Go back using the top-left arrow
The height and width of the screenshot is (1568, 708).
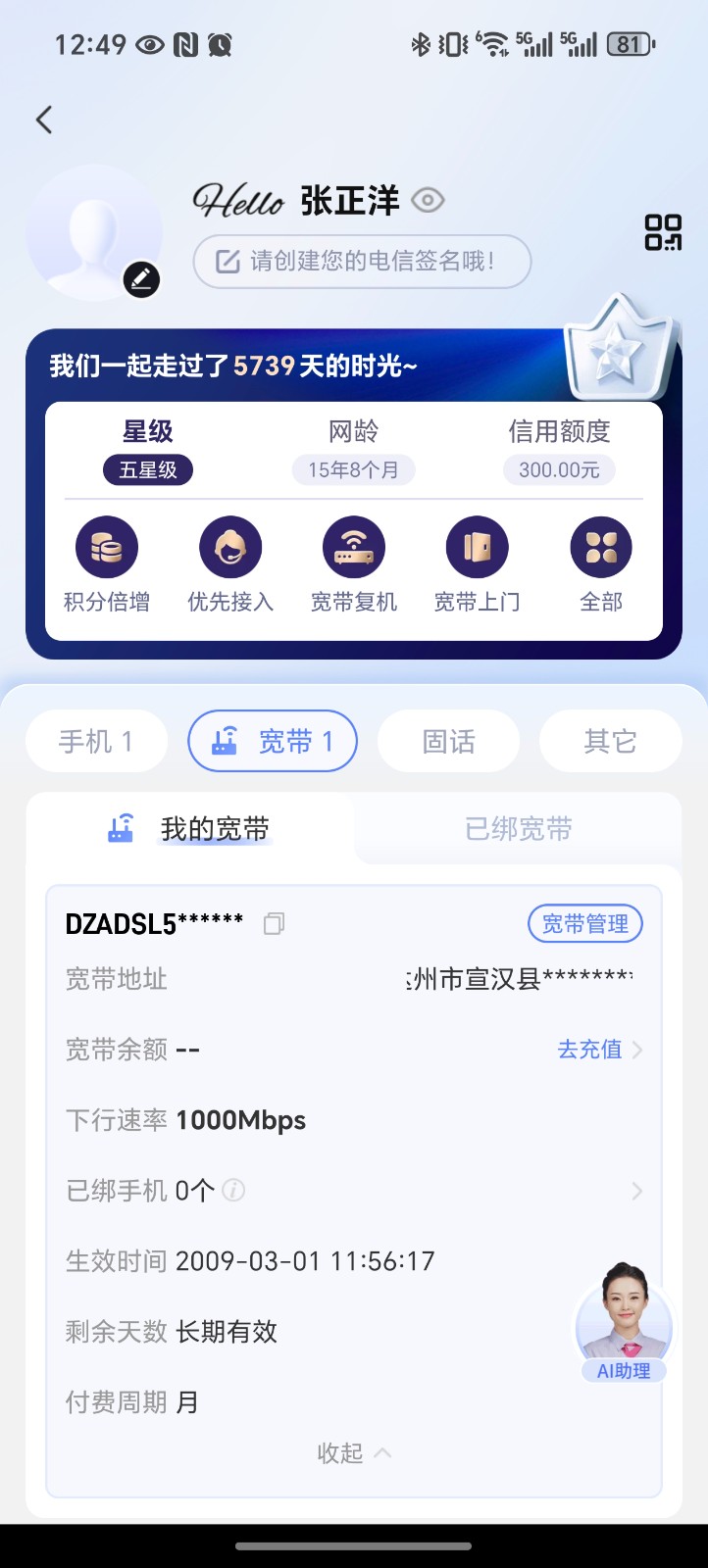[x=44, y=121]
